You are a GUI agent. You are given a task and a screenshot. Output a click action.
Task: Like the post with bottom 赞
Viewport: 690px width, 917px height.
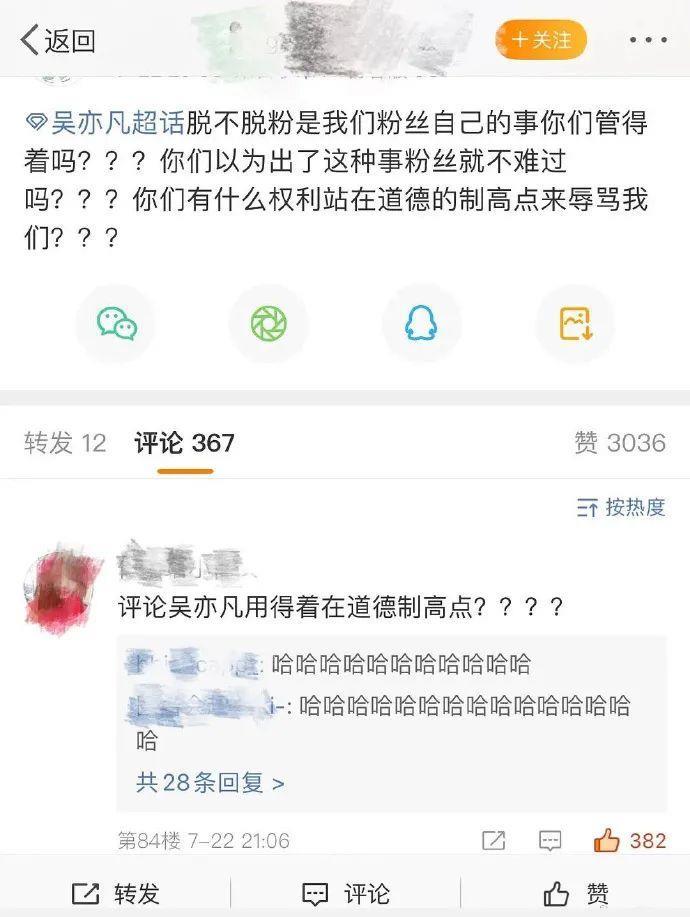pyautogui.click(x=575, y=893)
